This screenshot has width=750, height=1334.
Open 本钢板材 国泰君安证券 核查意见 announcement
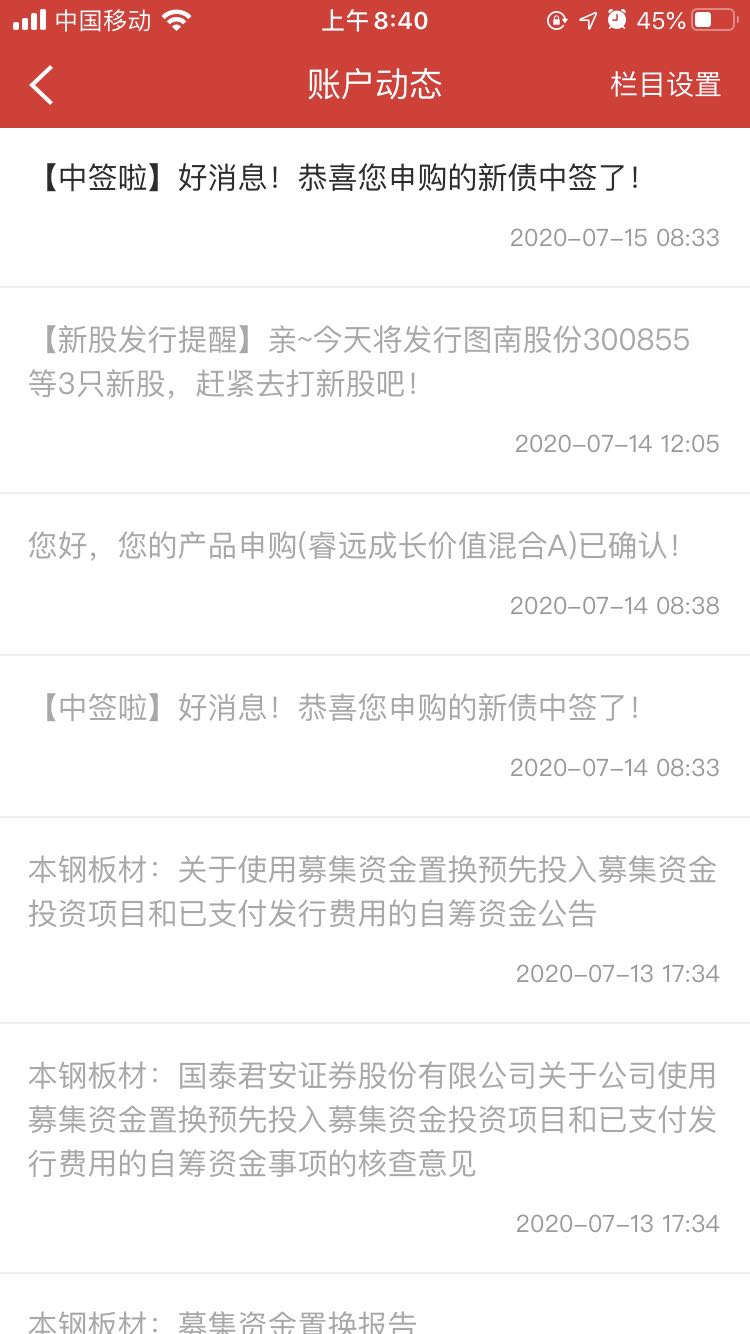click(375, 1149)
